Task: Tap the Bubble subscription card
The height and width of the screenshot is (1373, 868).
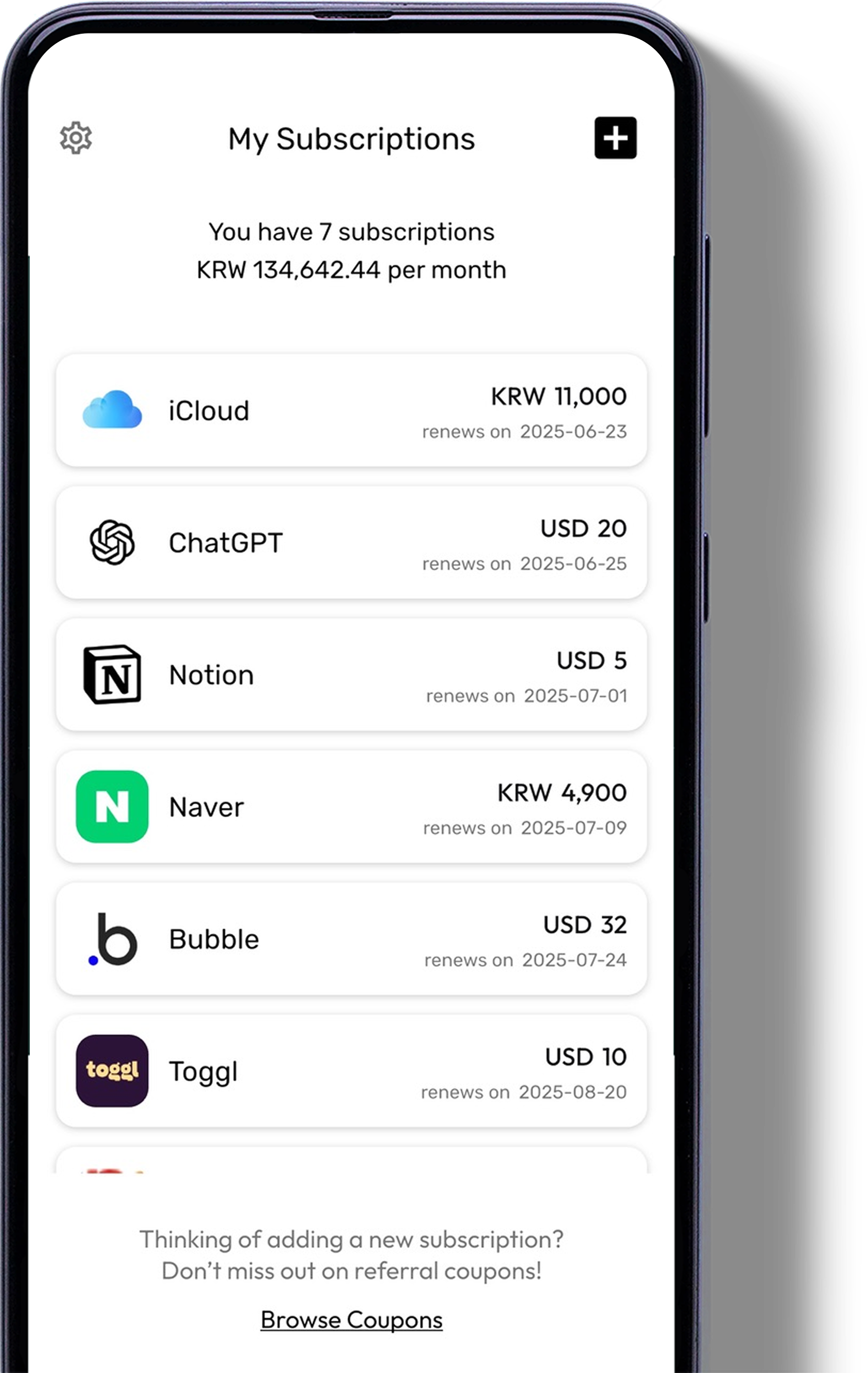Action: [x=351, y=939]
